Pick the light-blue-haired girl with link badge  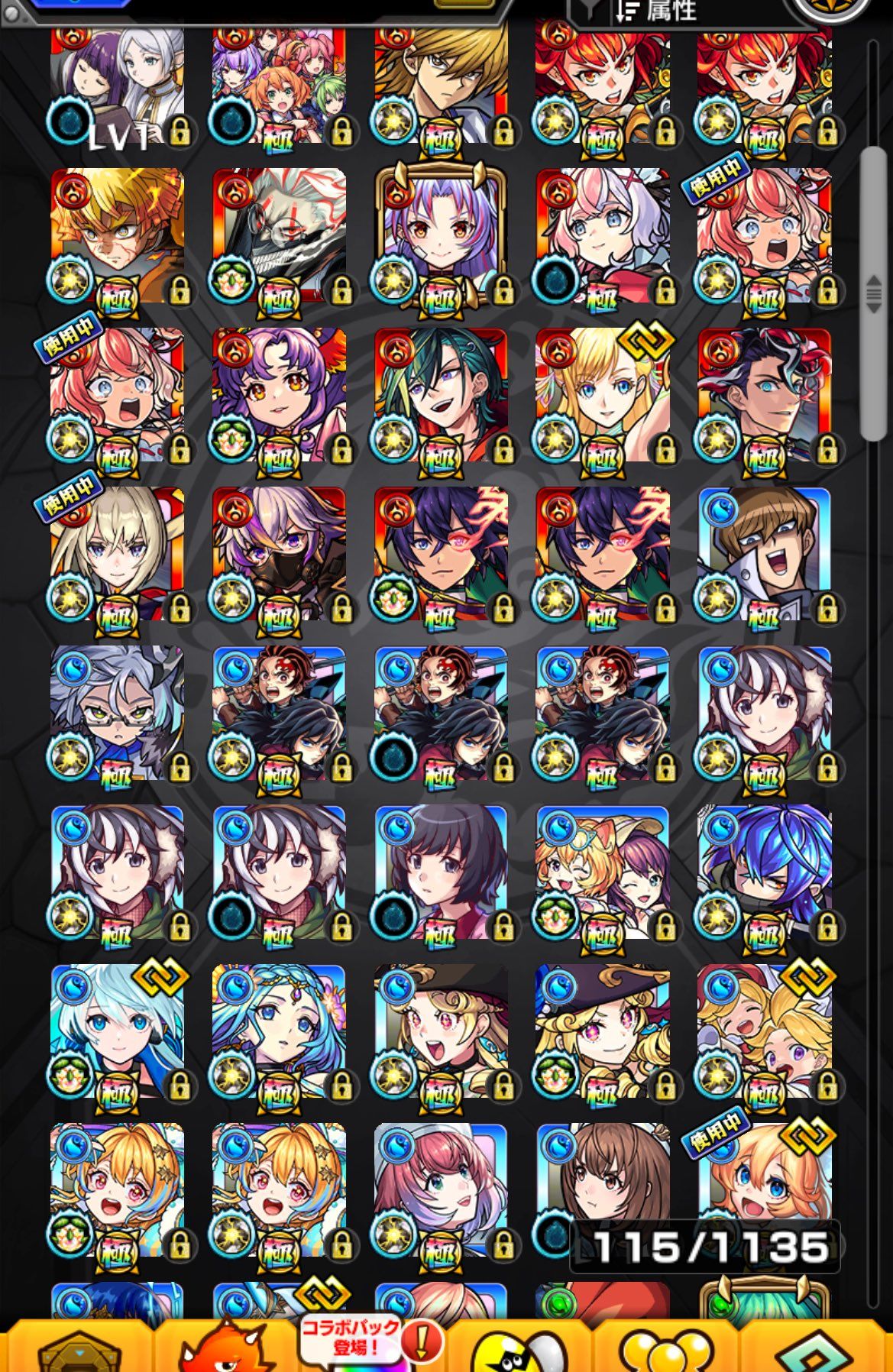[x=118, y=1031]
